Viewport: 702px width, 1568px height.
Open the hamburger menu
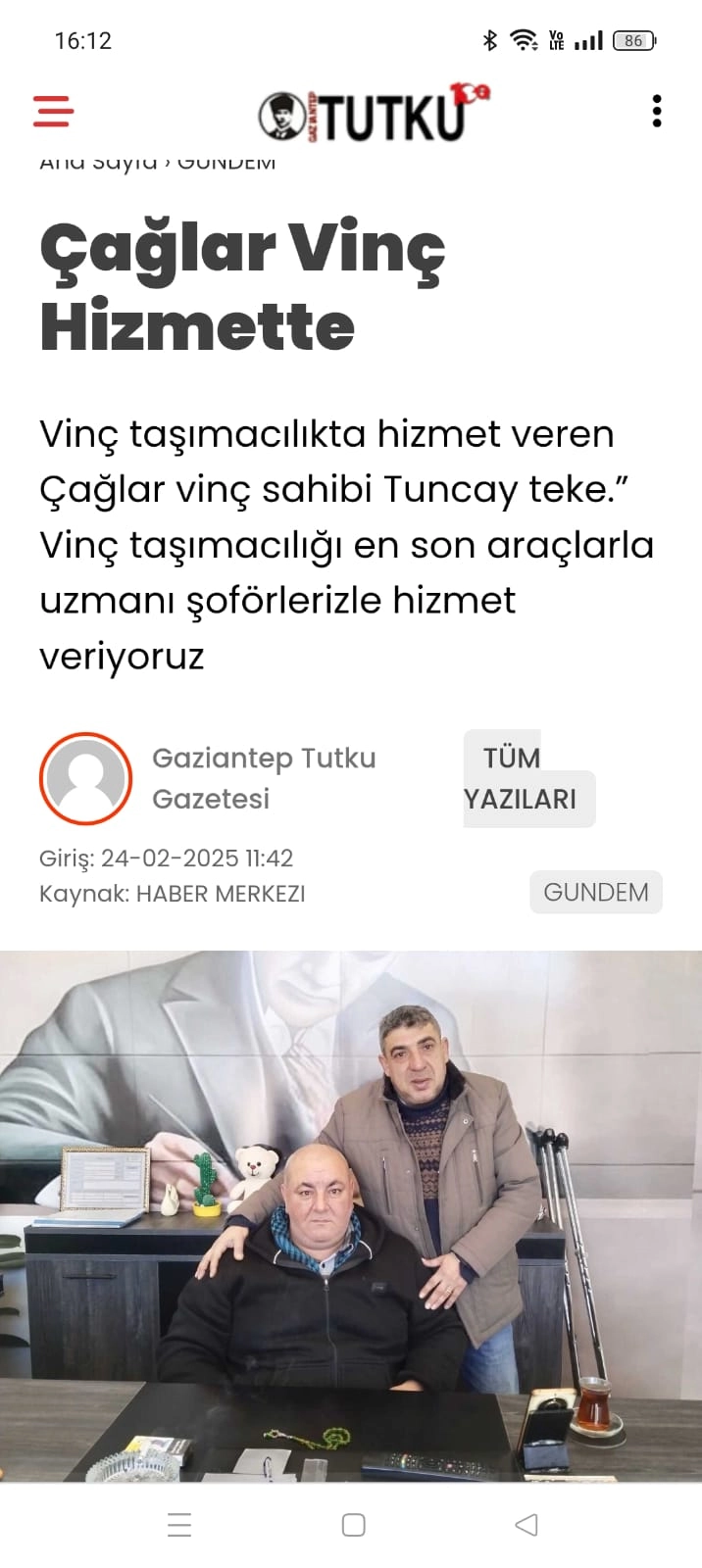pos(53,111)
